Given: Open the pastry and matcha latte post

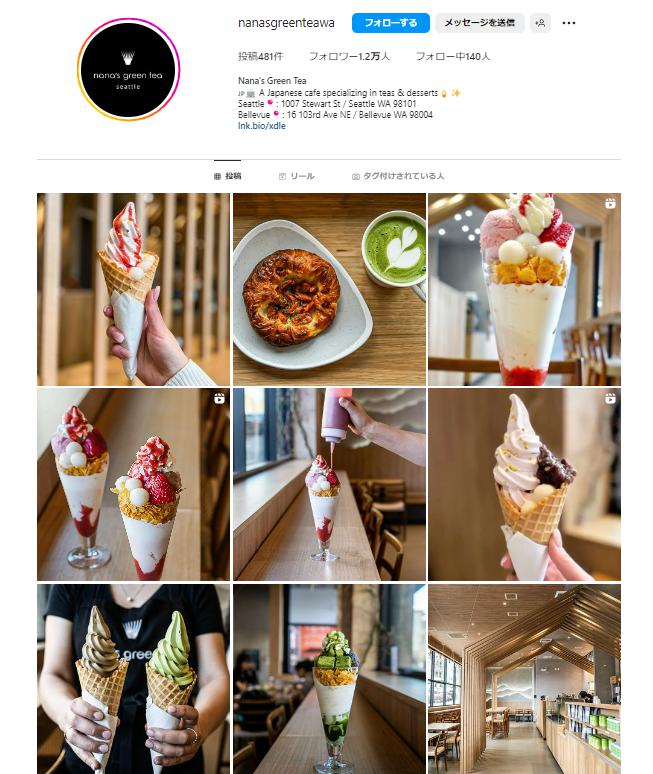Looking at the screenshot, I should (x=329, y=289).
